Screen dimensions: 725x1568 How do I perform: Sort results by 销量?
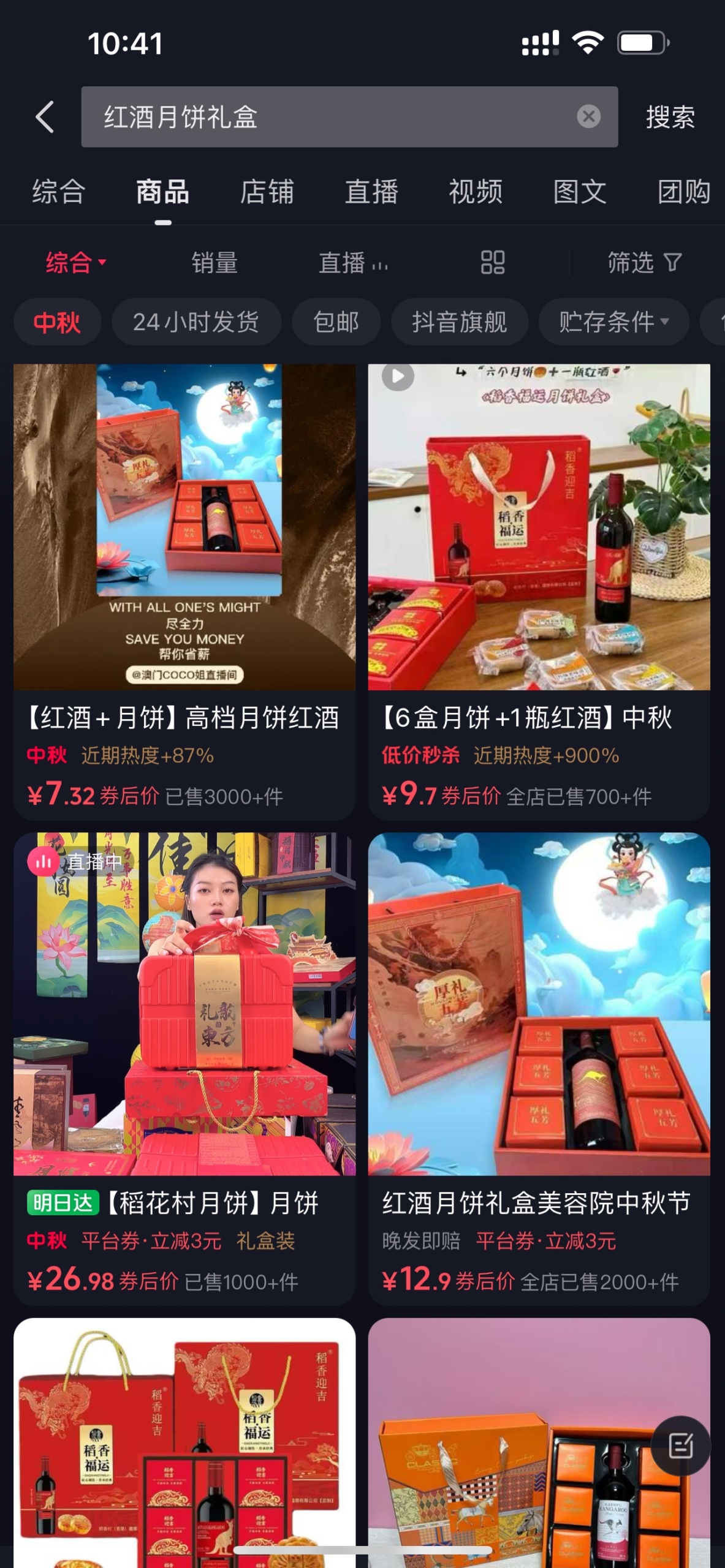[214, 263]
